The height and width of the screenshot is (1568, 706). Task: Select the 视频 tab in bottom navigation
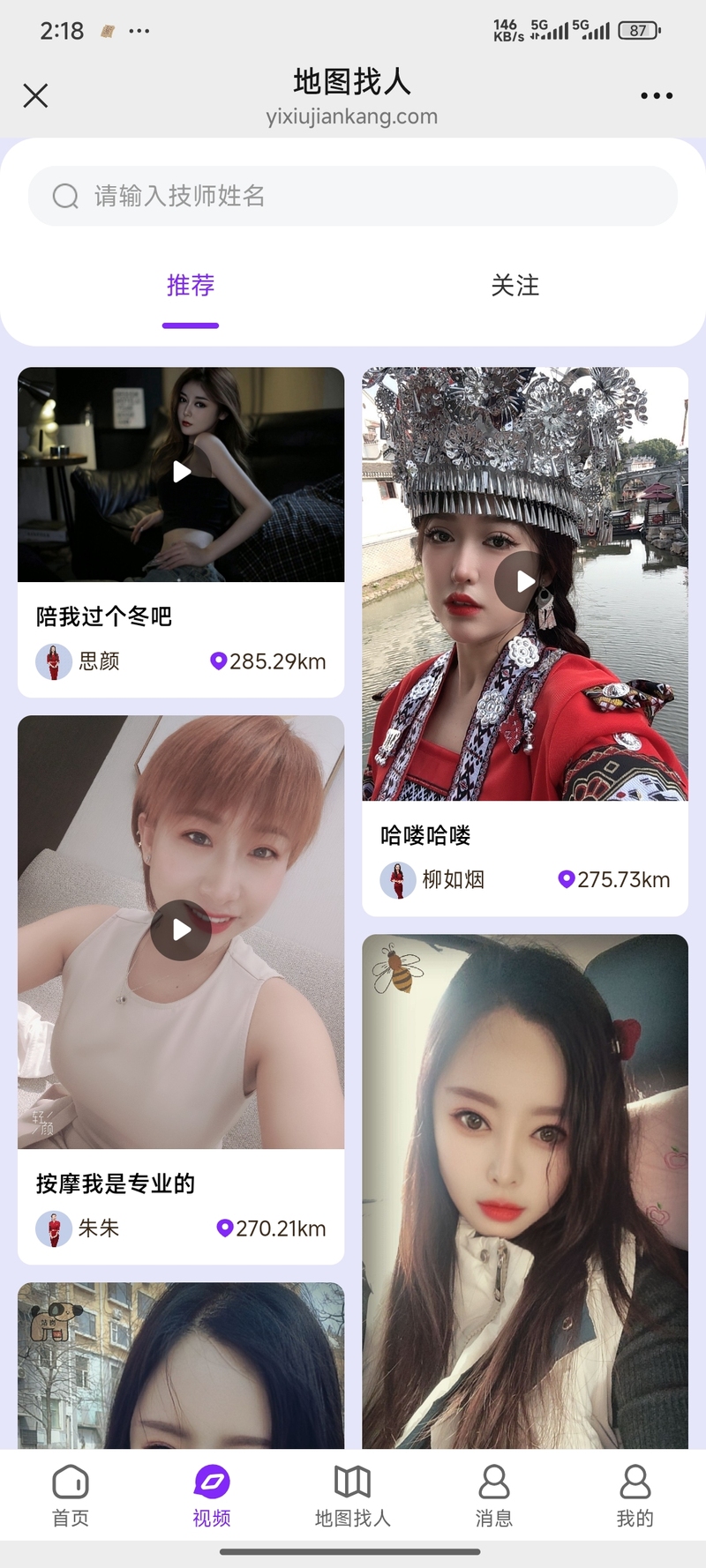[212, 1495]
